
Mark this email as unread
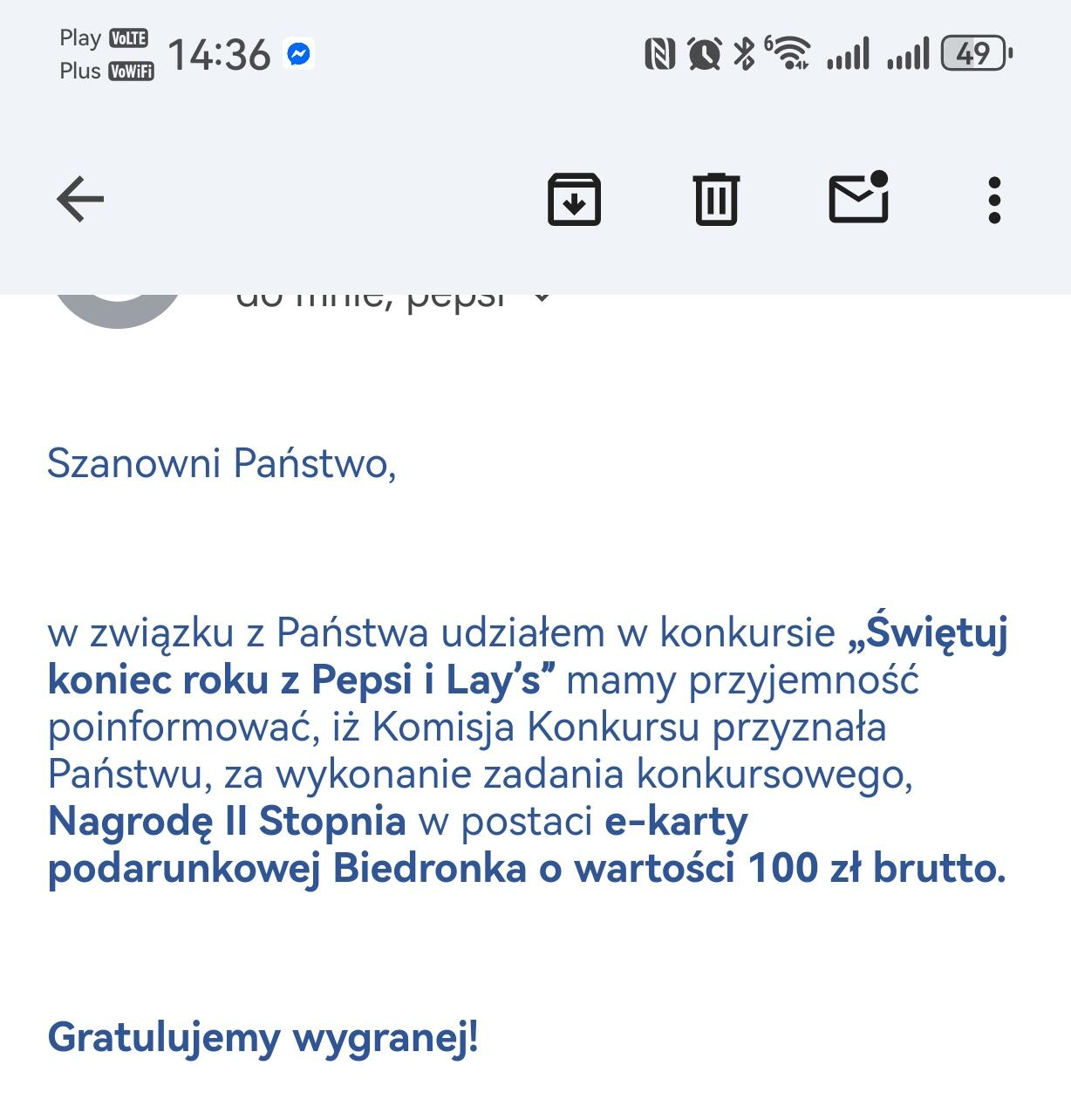click(x=858, y=198)
